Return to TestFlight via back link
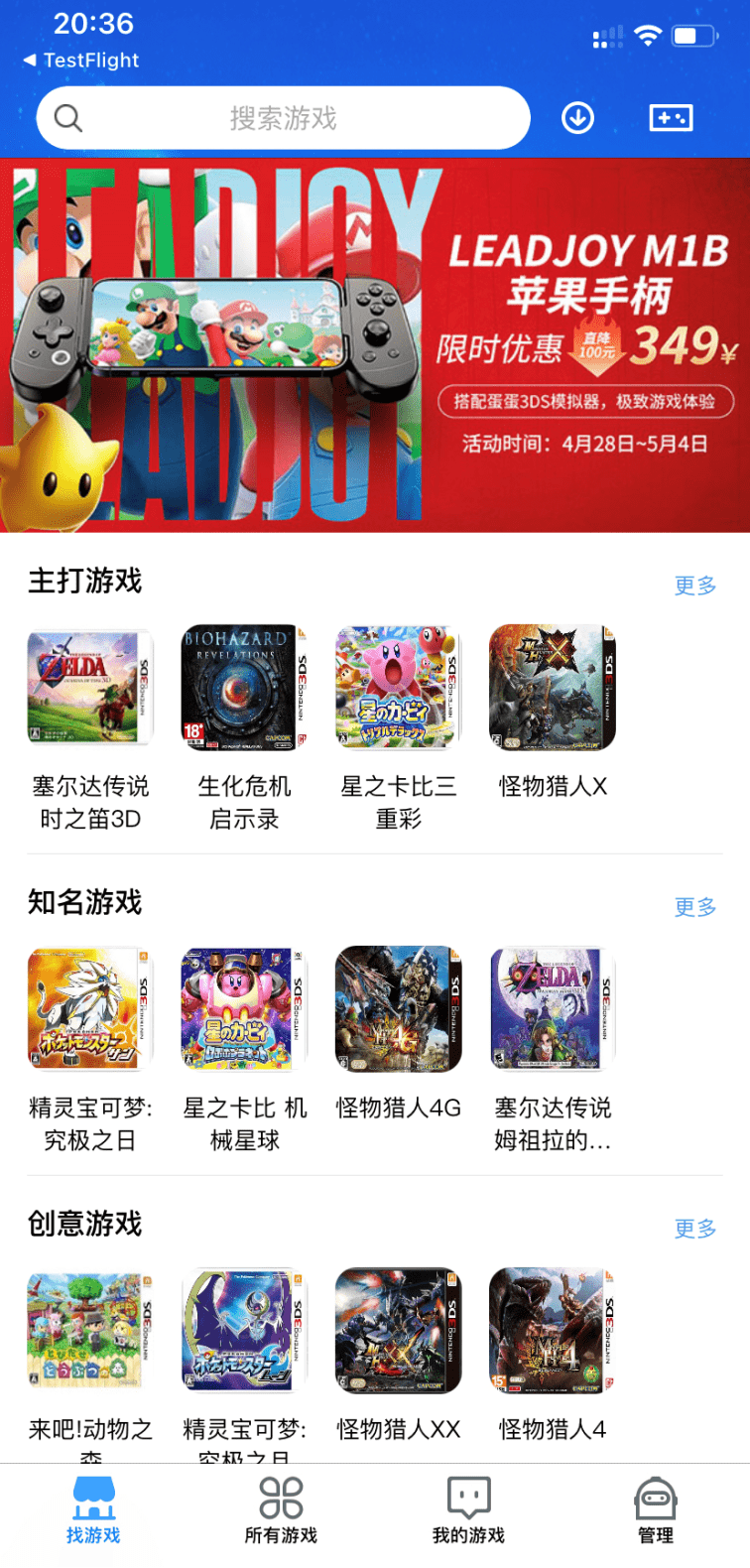The height and width of the screenshot is (1568, 750). point(81,61)
